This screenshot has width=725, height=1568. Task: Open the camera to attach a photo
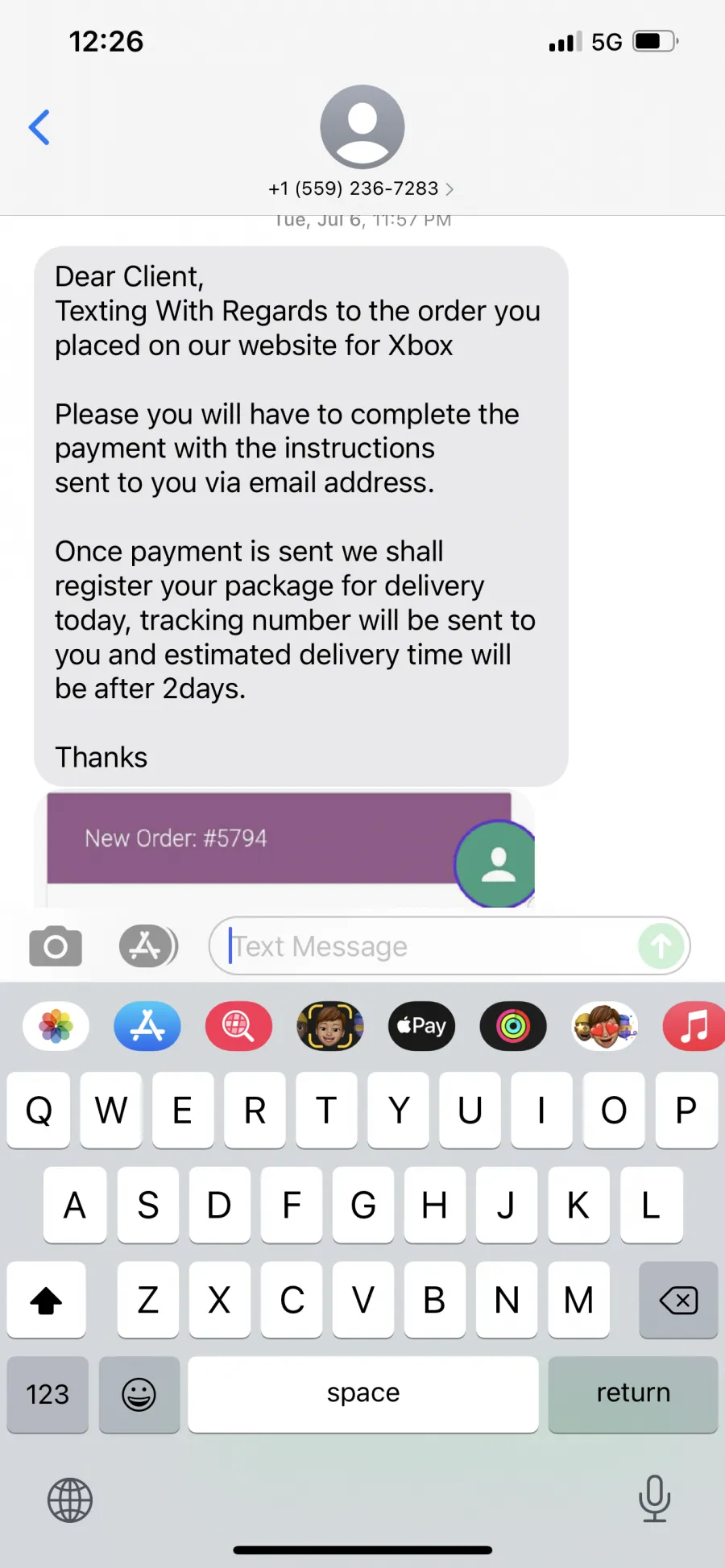point(56,946)
